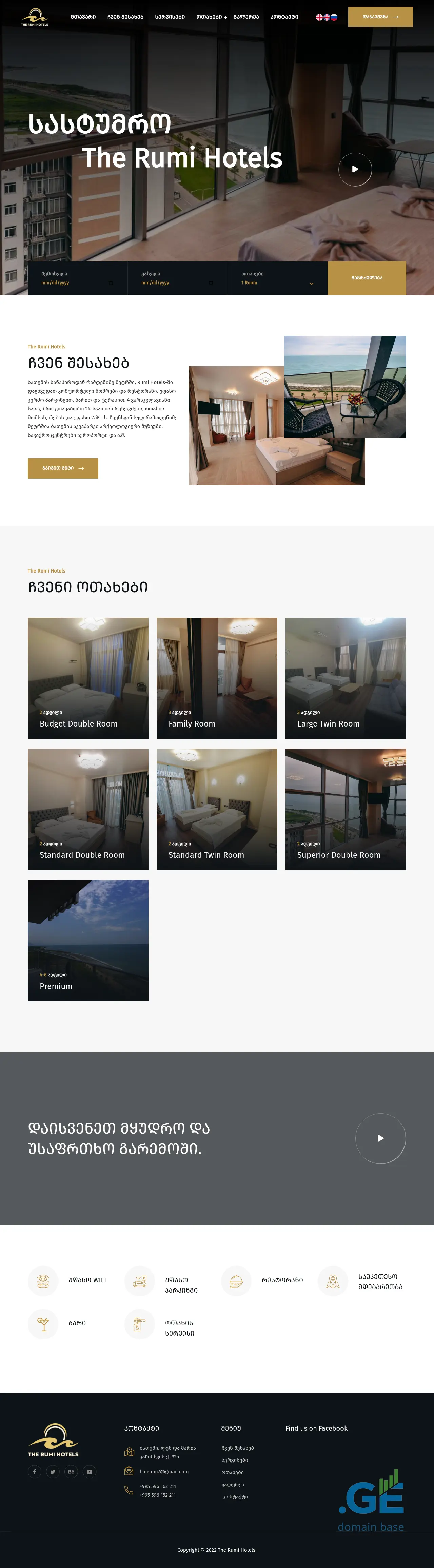Tap the დაჯავშნა booking button in the header

click(380, 17)
